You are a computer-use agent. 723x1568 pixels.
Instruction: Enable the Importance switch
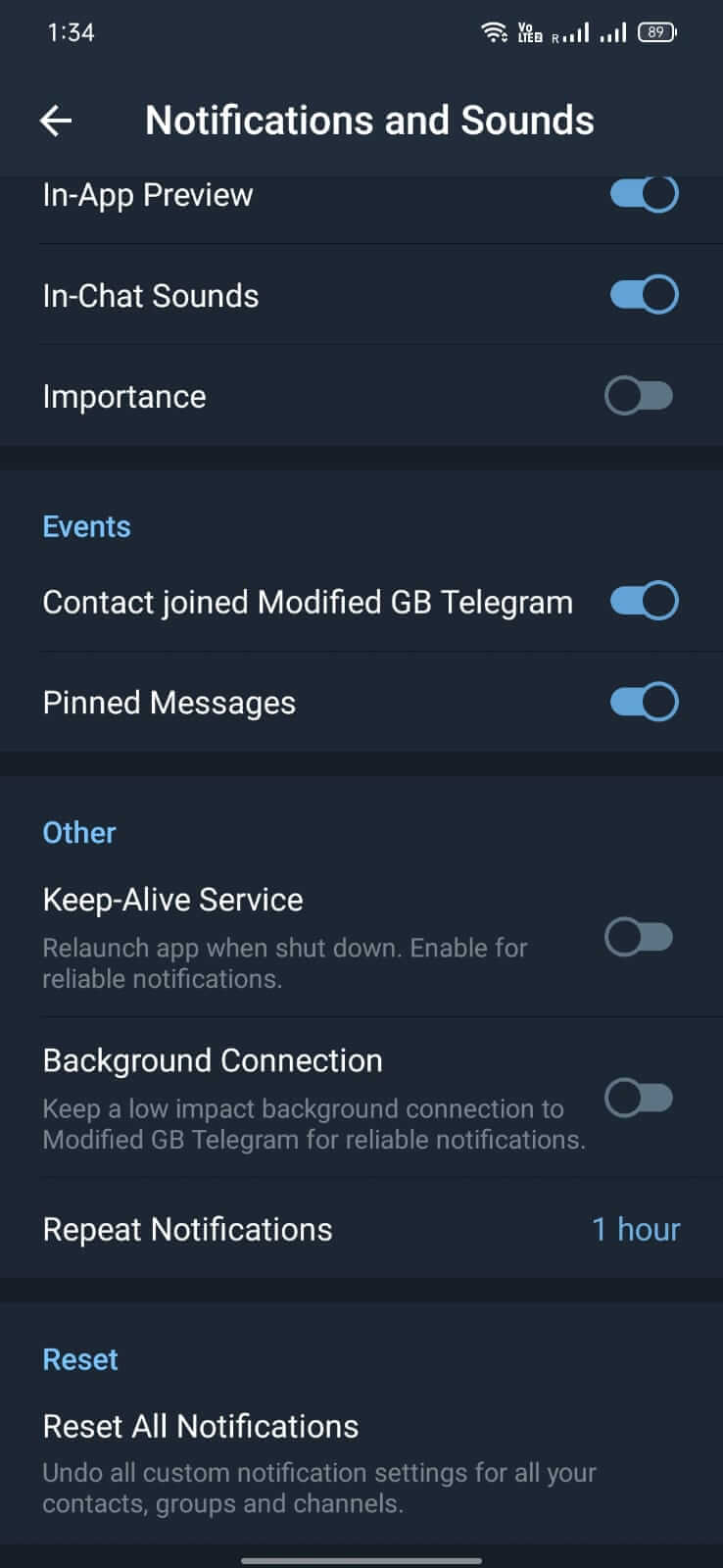[638, 396]
